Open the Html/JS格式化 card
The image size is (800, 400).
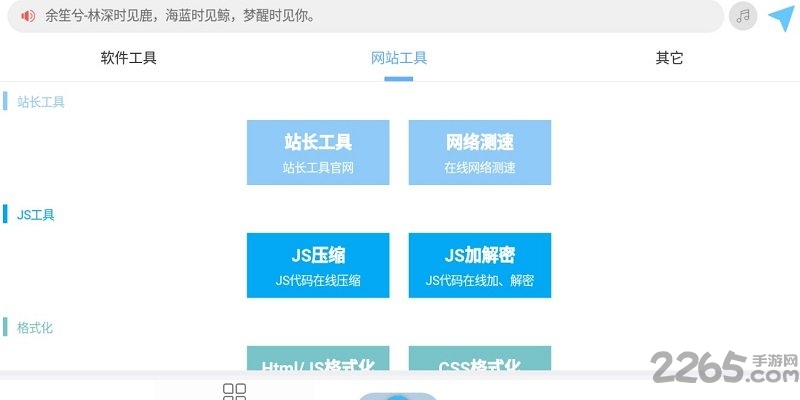click(x=318, y=359)
